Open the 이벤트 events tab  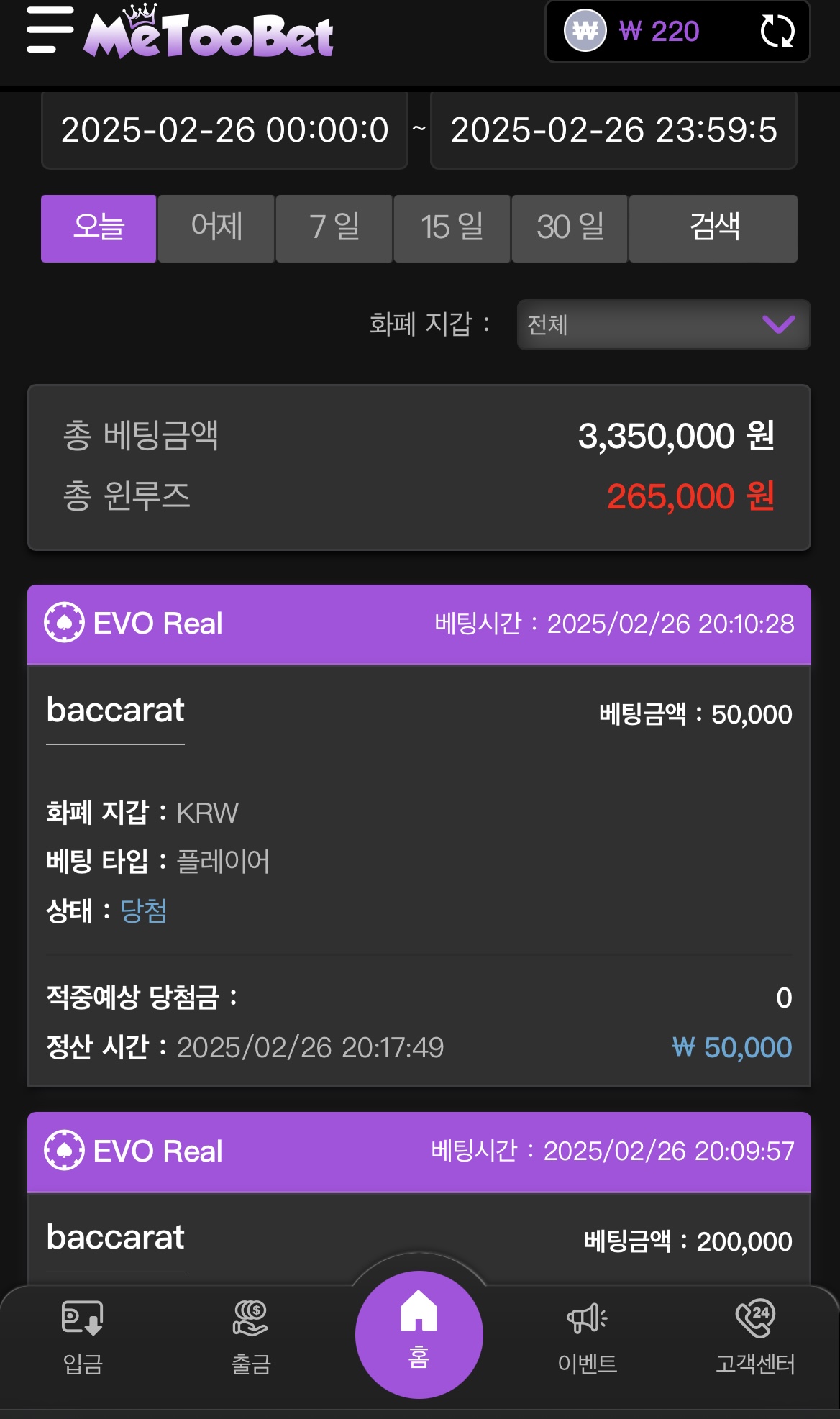(588, 1337)
